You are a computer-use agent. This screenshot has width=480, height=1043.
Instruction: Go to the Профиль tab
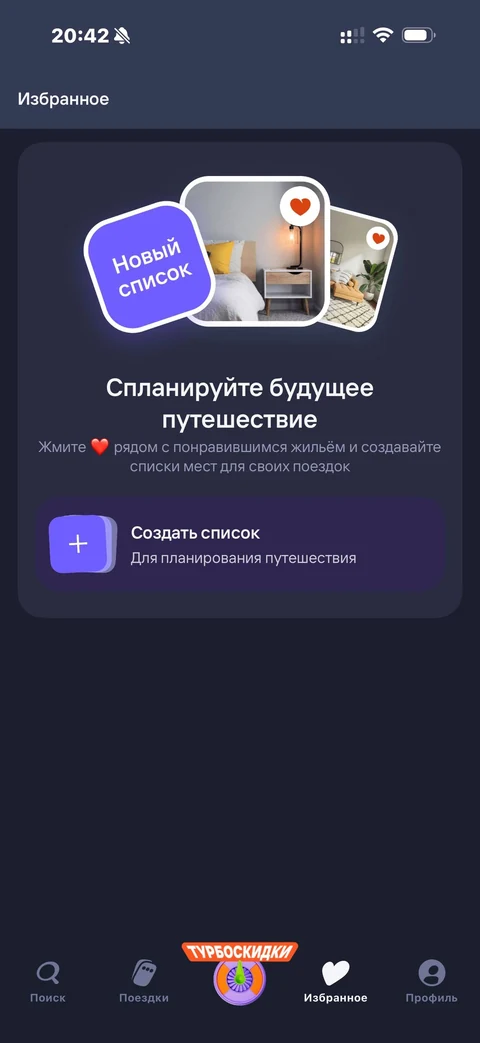pyautogui.click(x=431, y=982)
